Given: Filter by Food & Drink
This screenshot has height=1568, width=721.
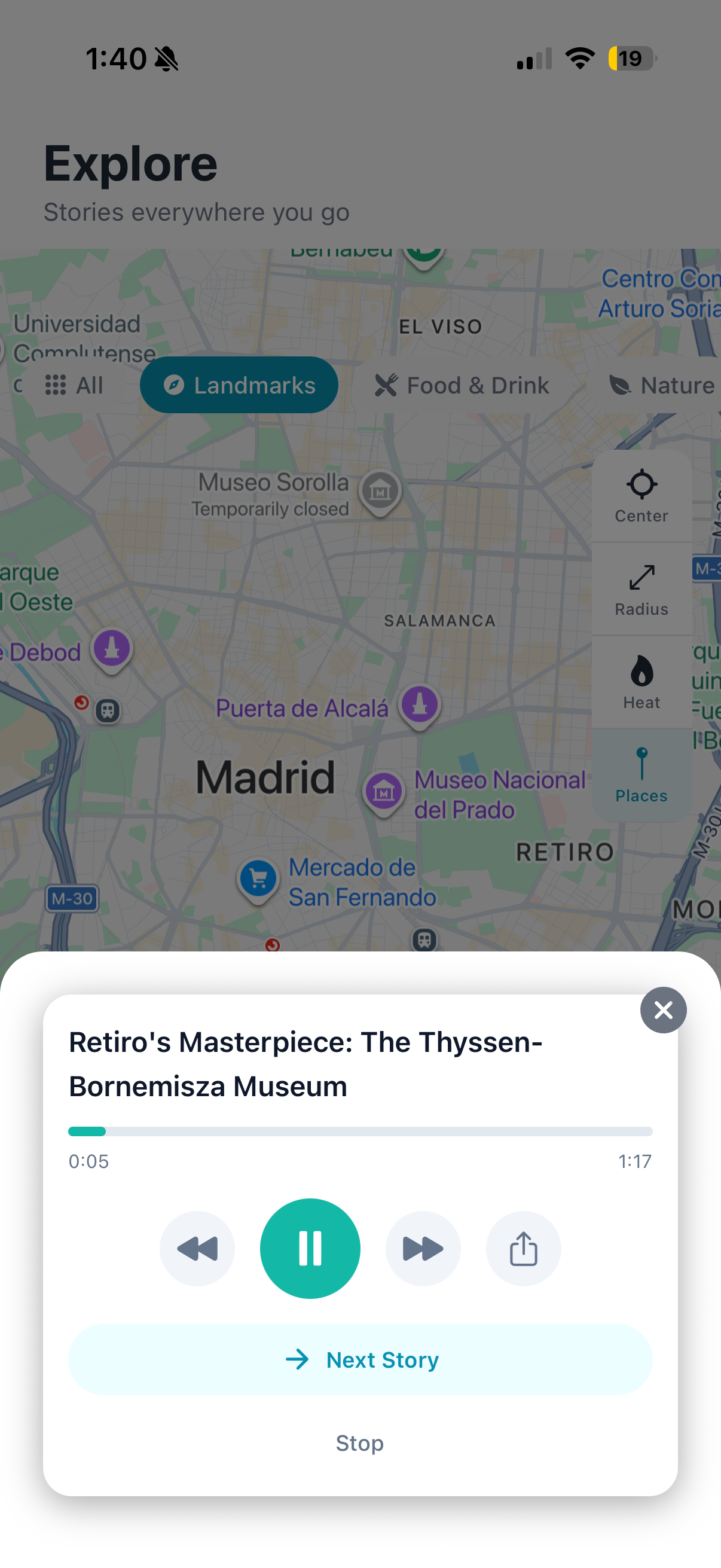Looking at the screenshot, I should click(462, 385).
